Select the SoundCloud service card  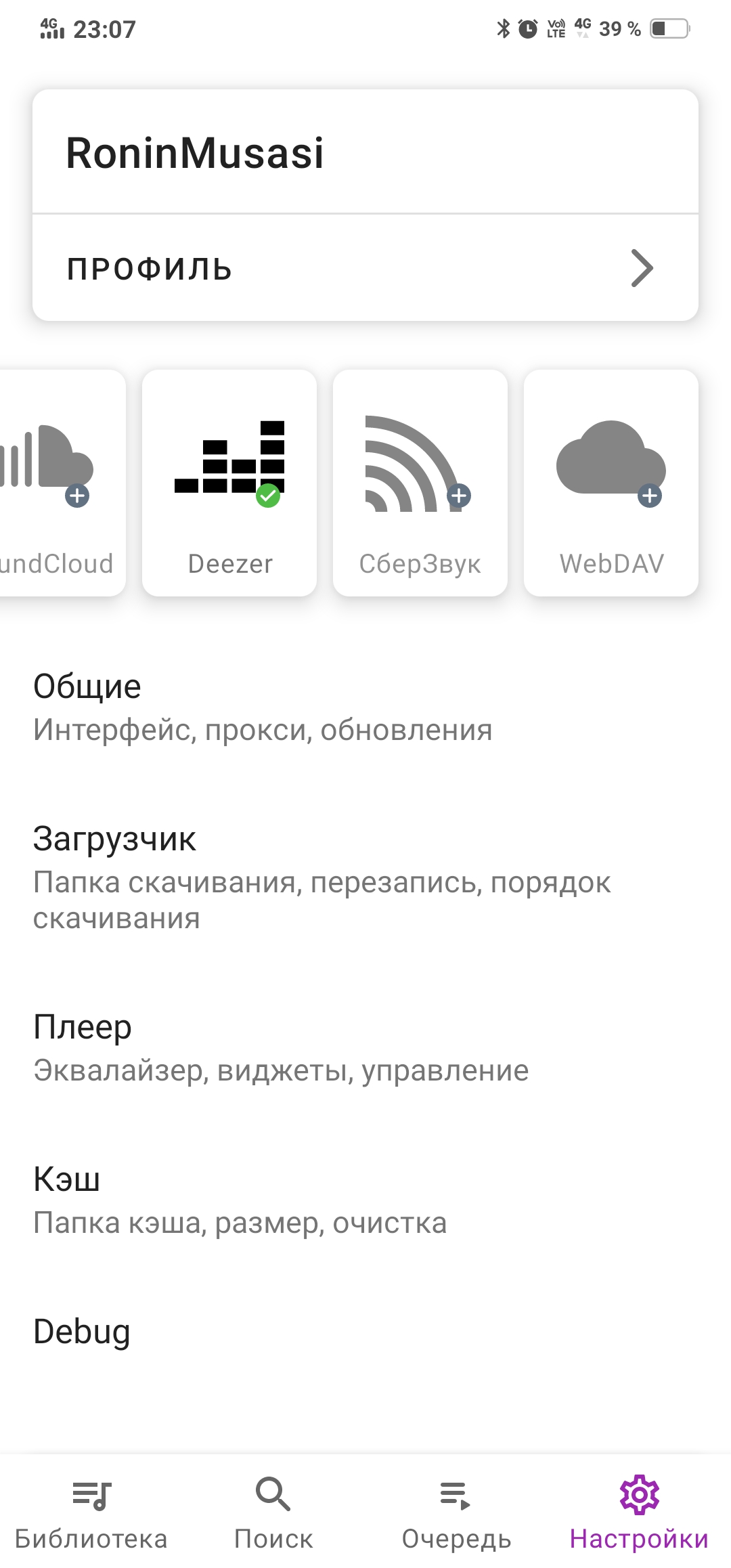(x=62, y=483)
